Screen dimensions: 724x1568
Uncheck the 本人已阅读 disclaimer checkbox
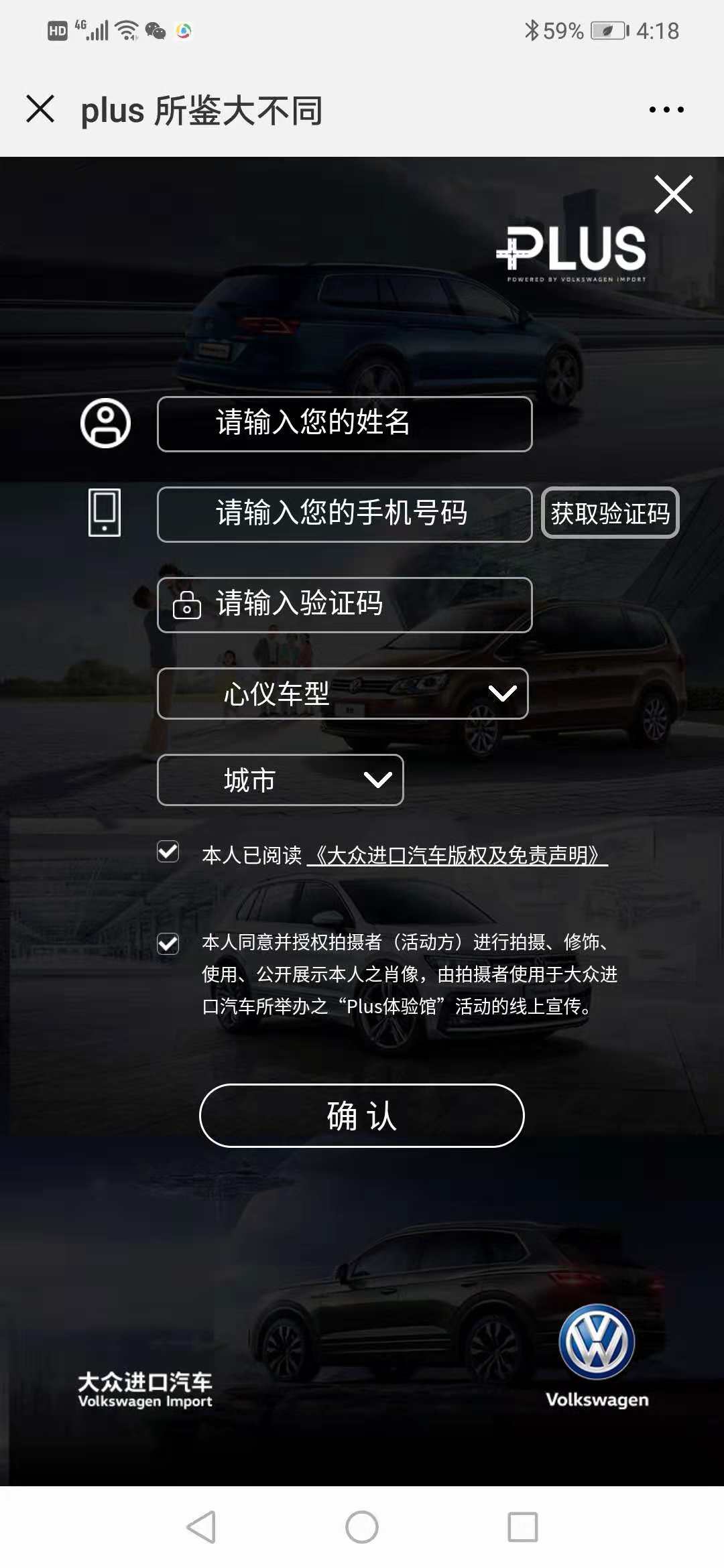point(168,852)
